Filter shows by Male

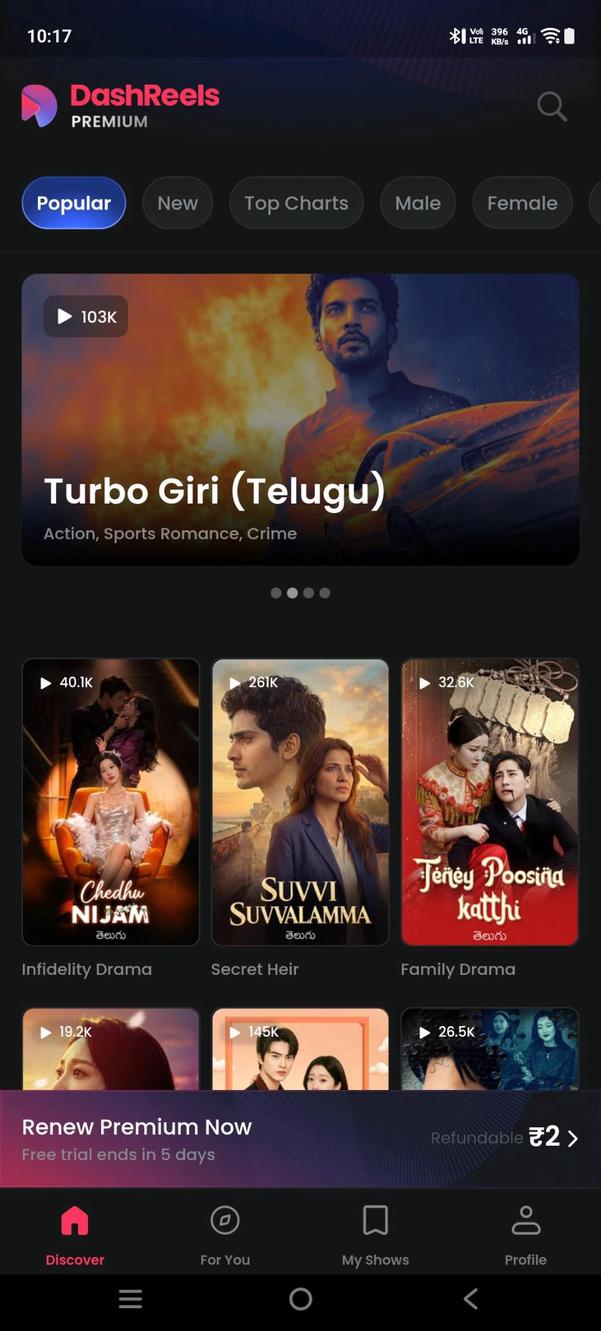(417, 203)
